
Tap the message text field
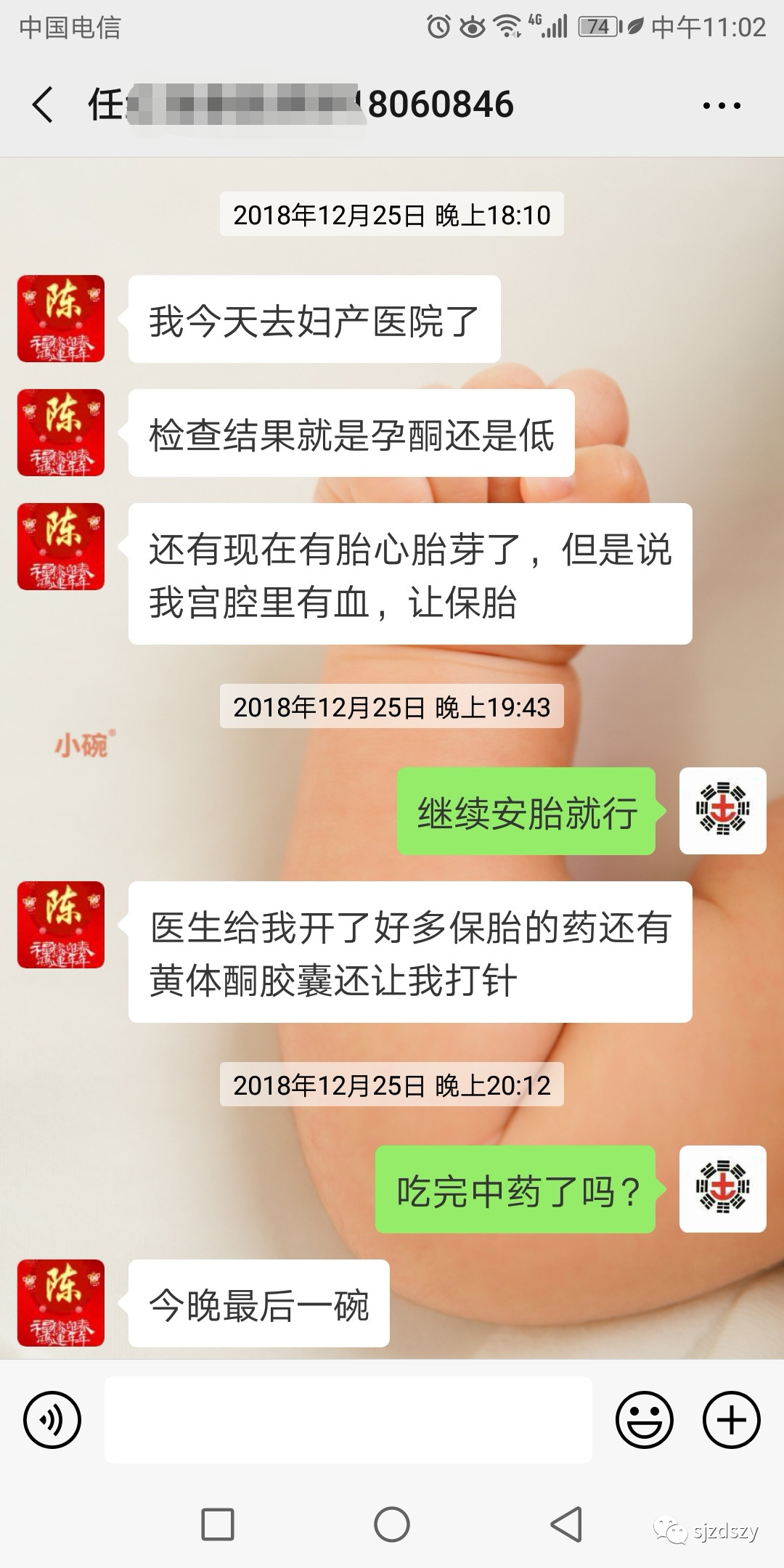[348, 1419]
